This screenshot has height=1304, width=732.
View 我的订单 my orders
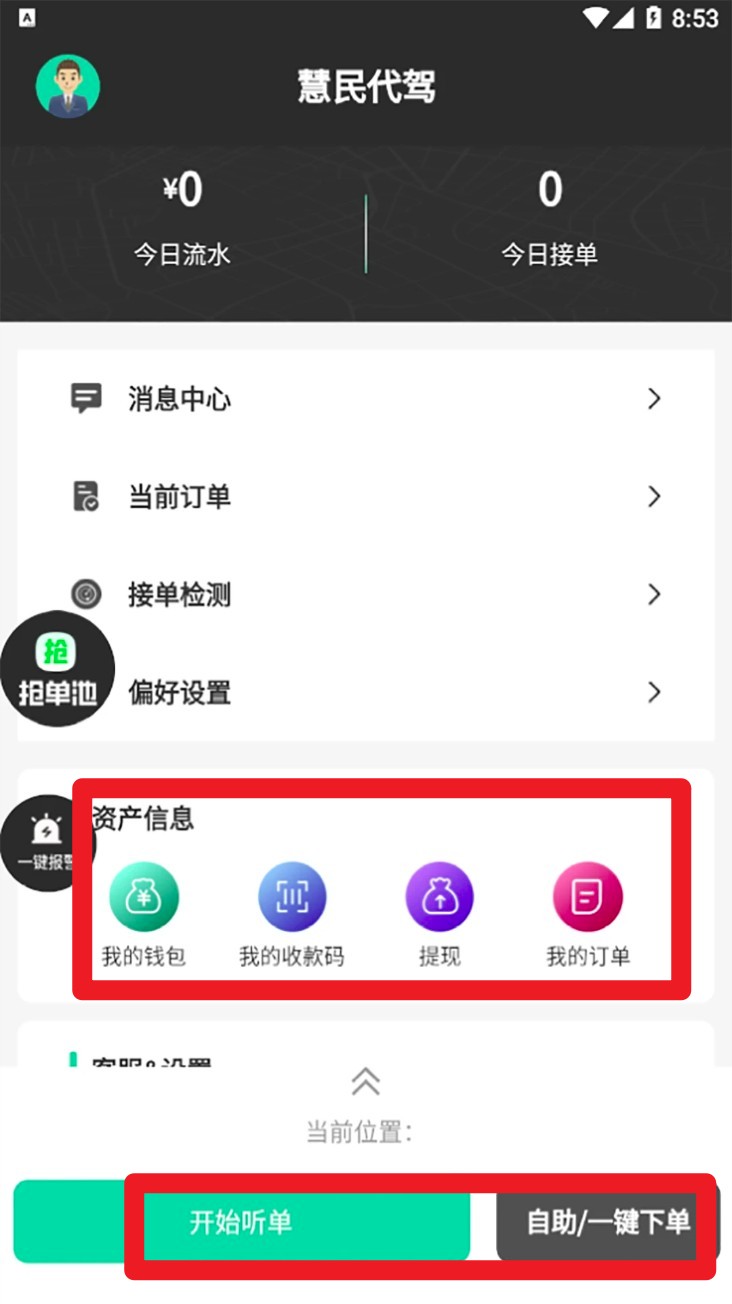coord(588,914)
